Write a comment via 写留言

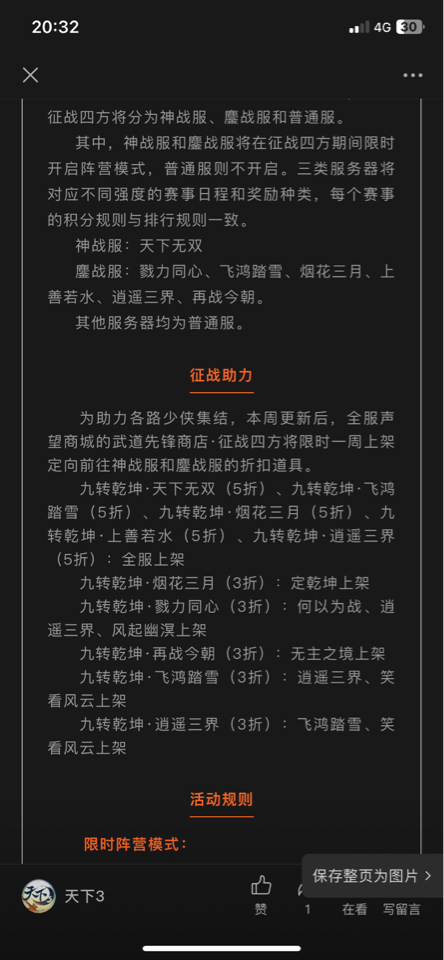pos(402,909)
